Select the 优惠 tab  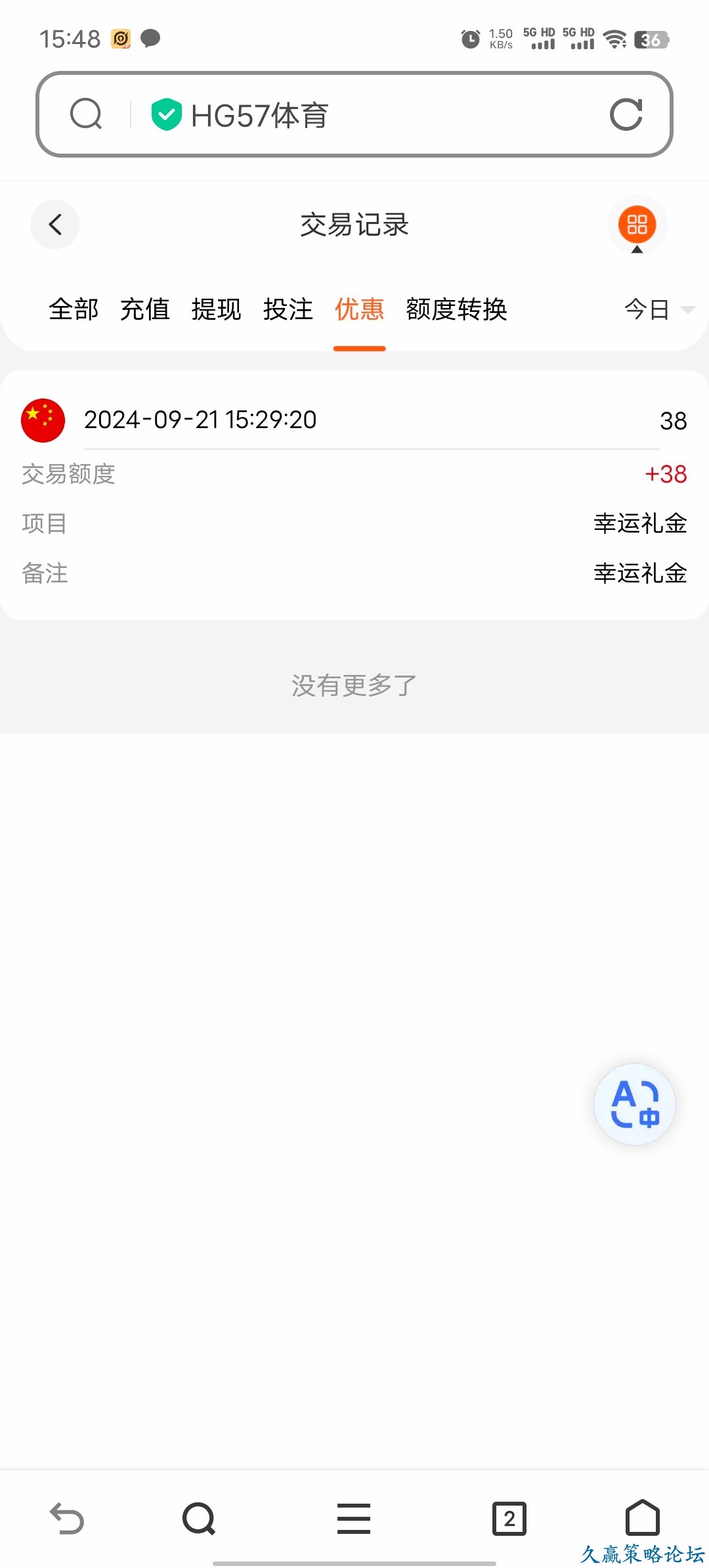[x=359, y=309]
